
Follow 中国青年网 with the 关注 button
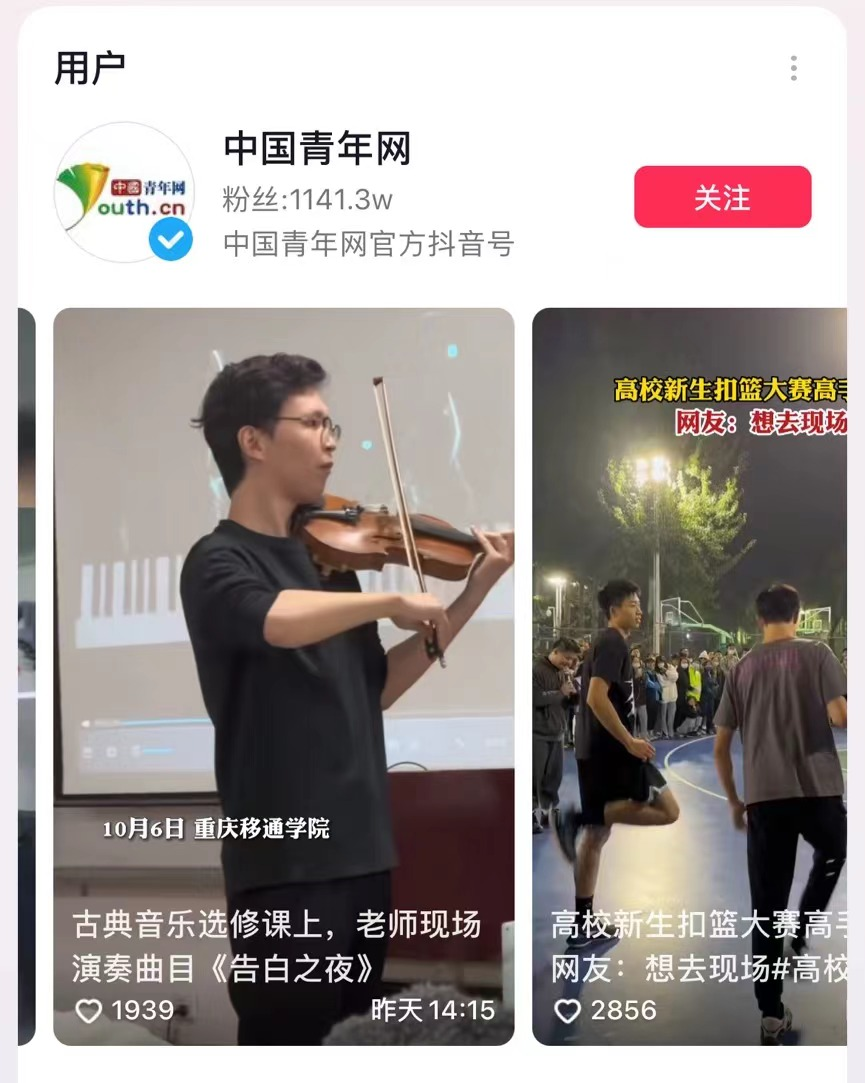pos(722,197)
